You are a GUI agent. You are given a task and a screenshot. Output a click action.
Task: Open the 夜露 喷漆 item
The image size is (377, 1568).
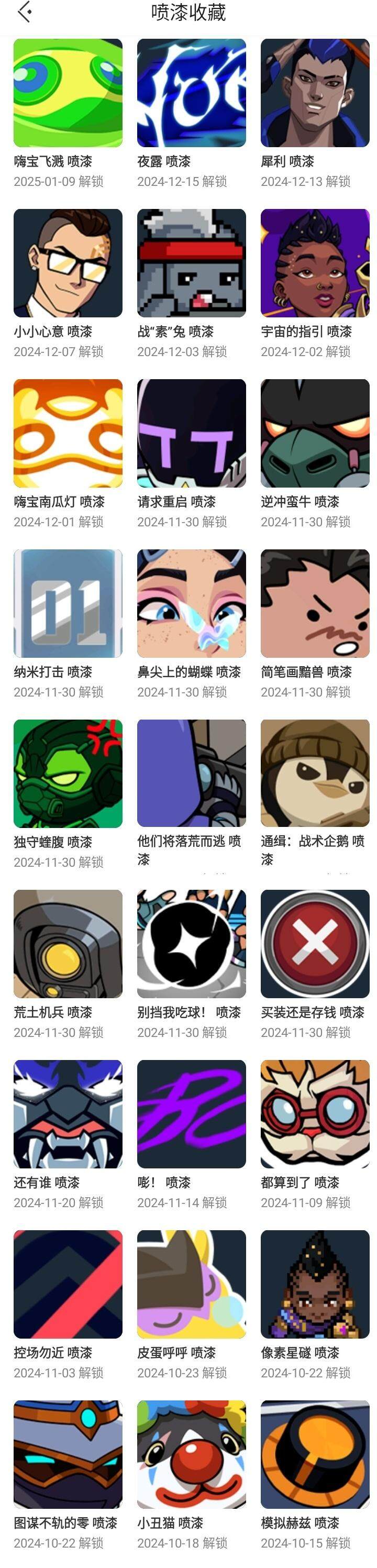[191, 93]
